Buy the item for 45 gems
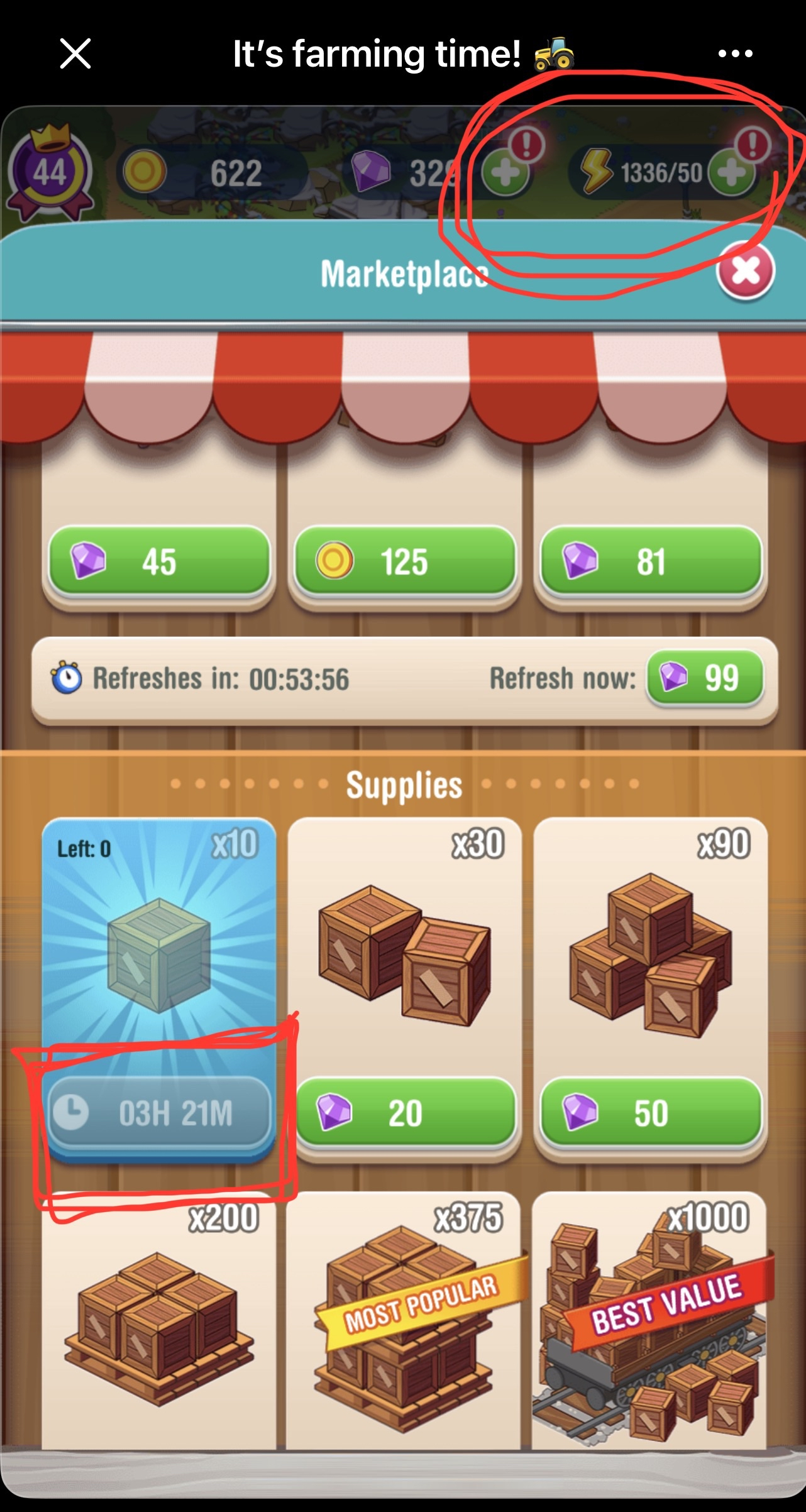The width and height of the screenshot is (806, 1512). (x=159, y=561)
